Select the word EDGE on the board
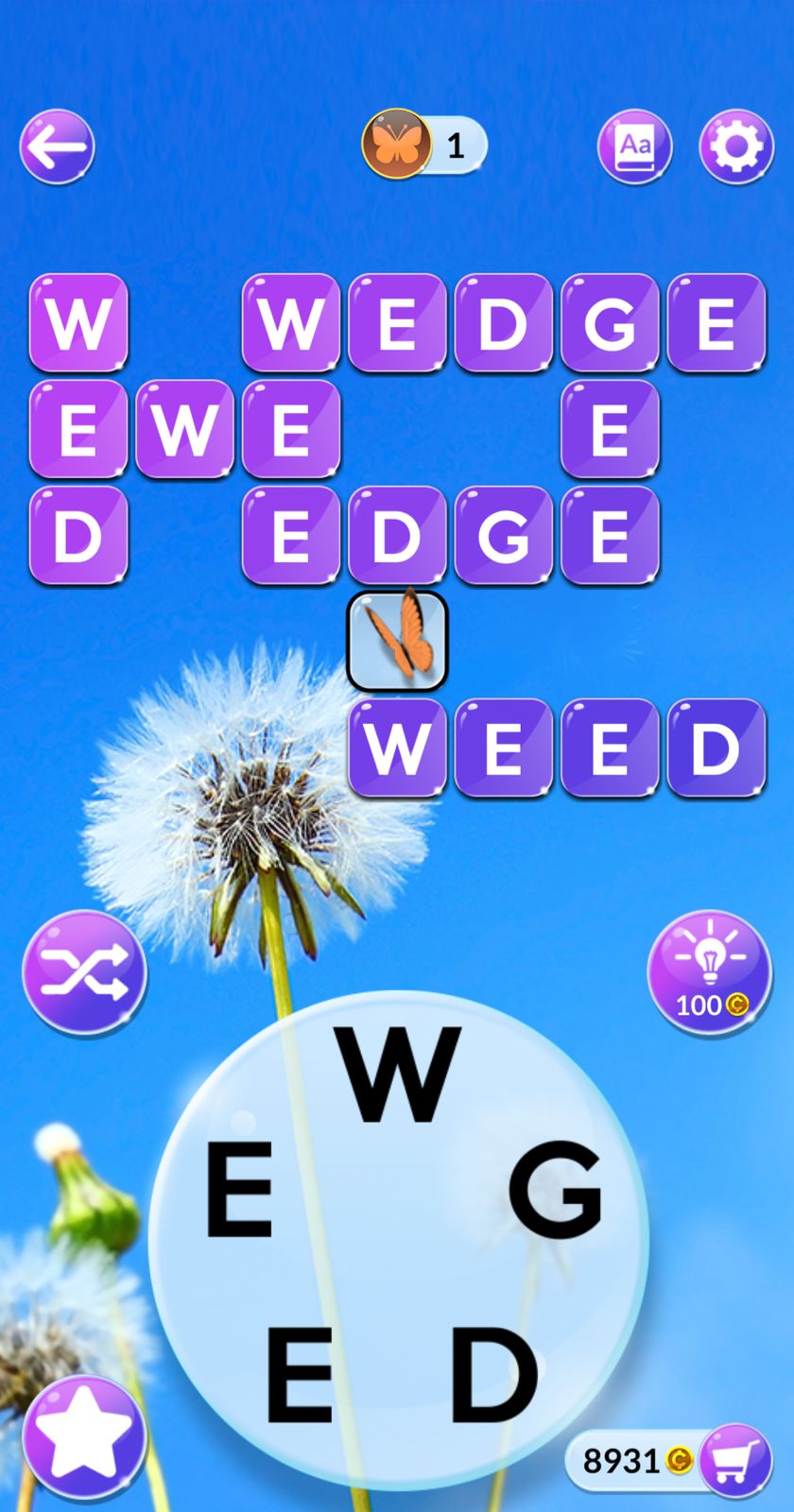Screen dimensions: 794x1512 click(450, 537)
